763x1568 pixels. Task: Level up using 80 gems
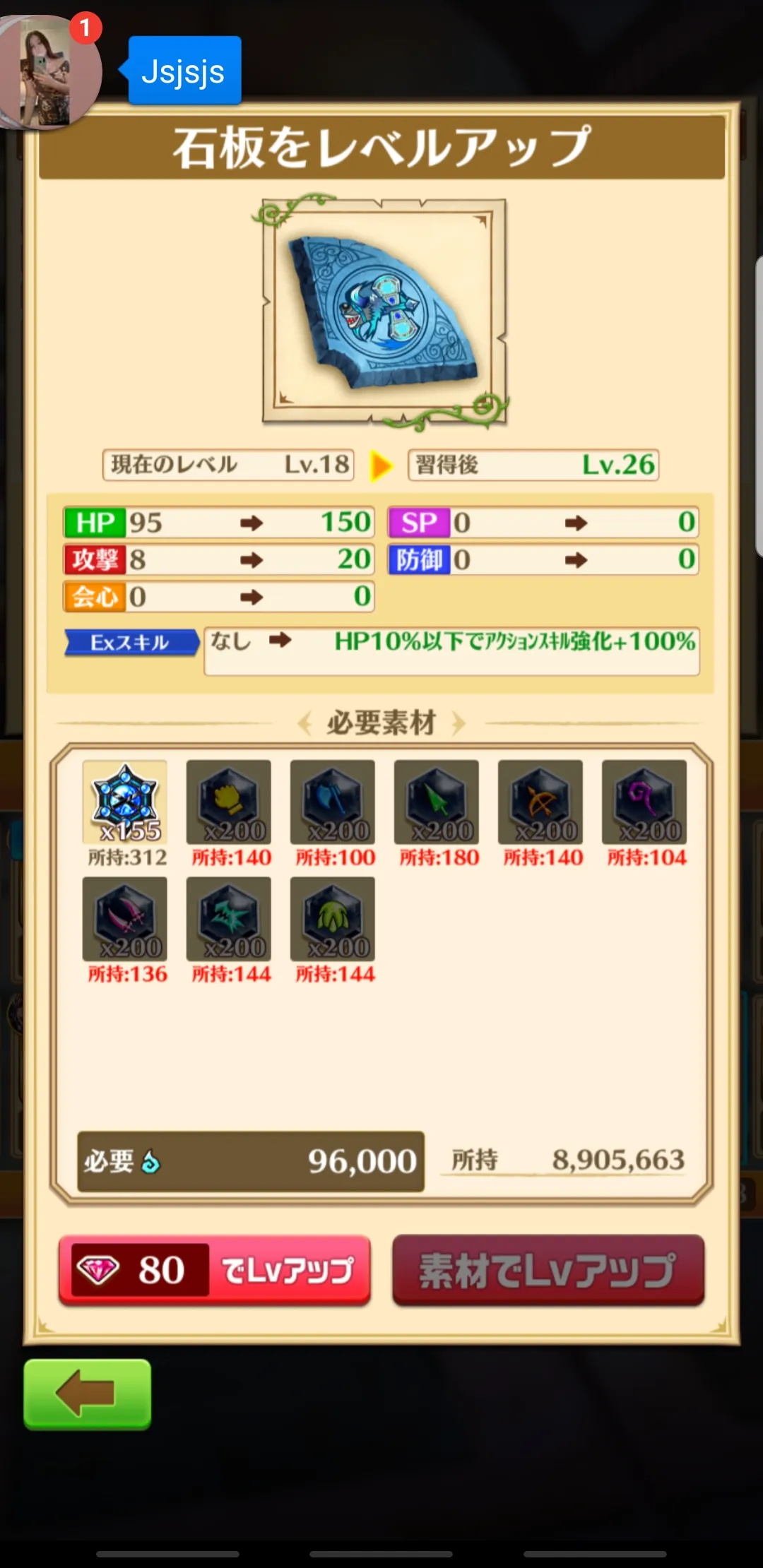pyautogui.click(x=214, y=1269)
